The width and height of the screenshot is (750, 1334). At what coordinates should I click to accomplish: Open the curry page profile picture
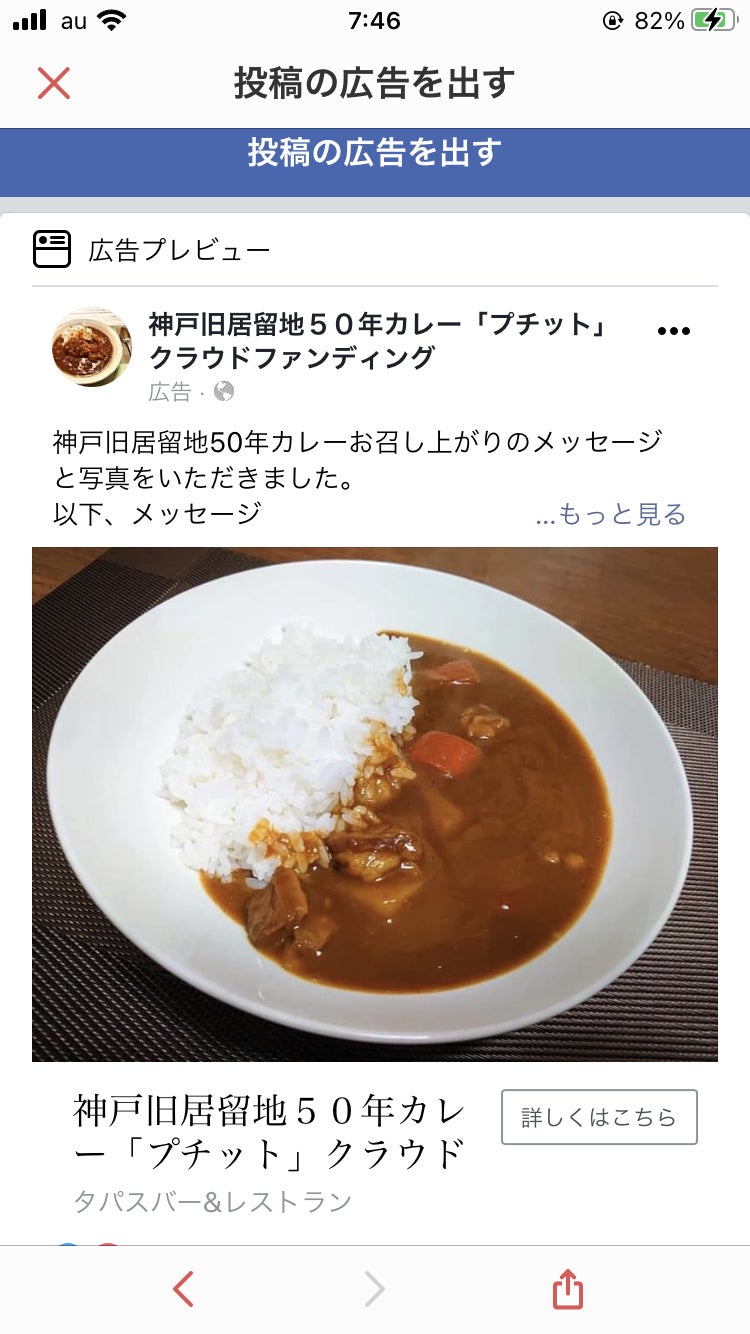coord(91,347)
